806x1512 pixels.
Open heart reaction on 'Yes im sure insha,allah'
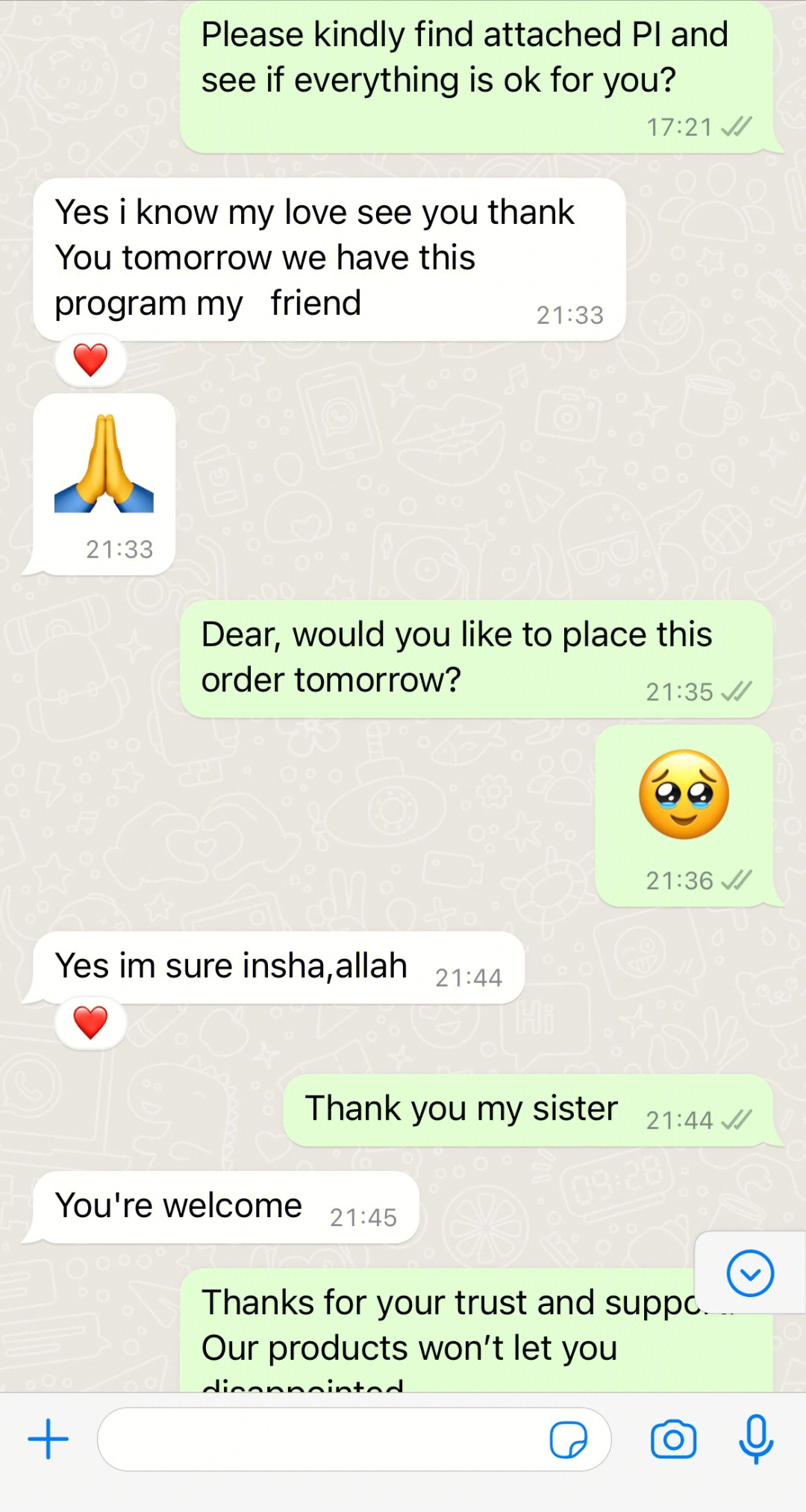click(x=90, y=1022)
